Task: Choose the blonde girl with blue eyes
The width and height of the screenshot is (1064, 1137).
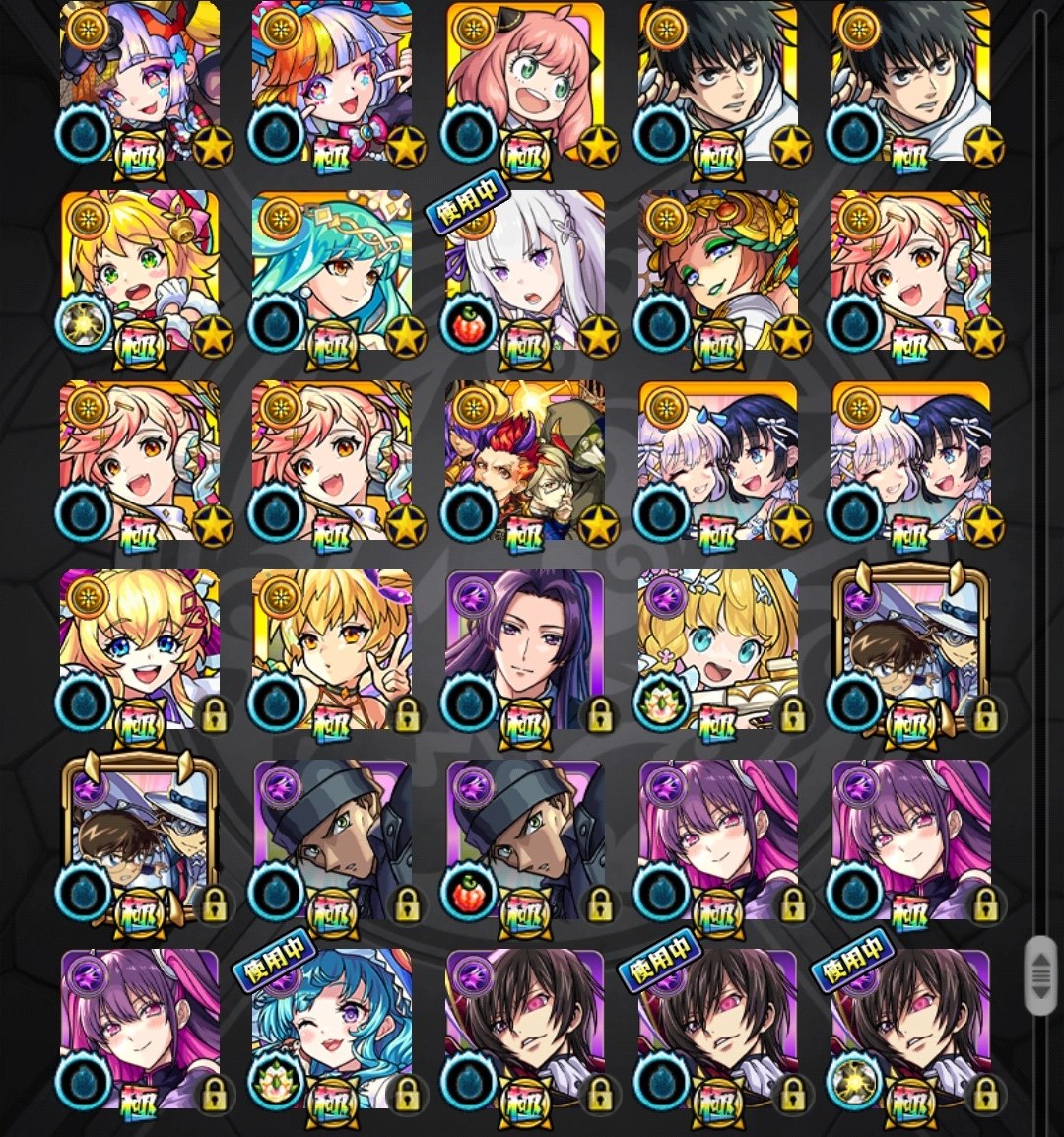Action: pyautogui.click(x=140, y=650)
